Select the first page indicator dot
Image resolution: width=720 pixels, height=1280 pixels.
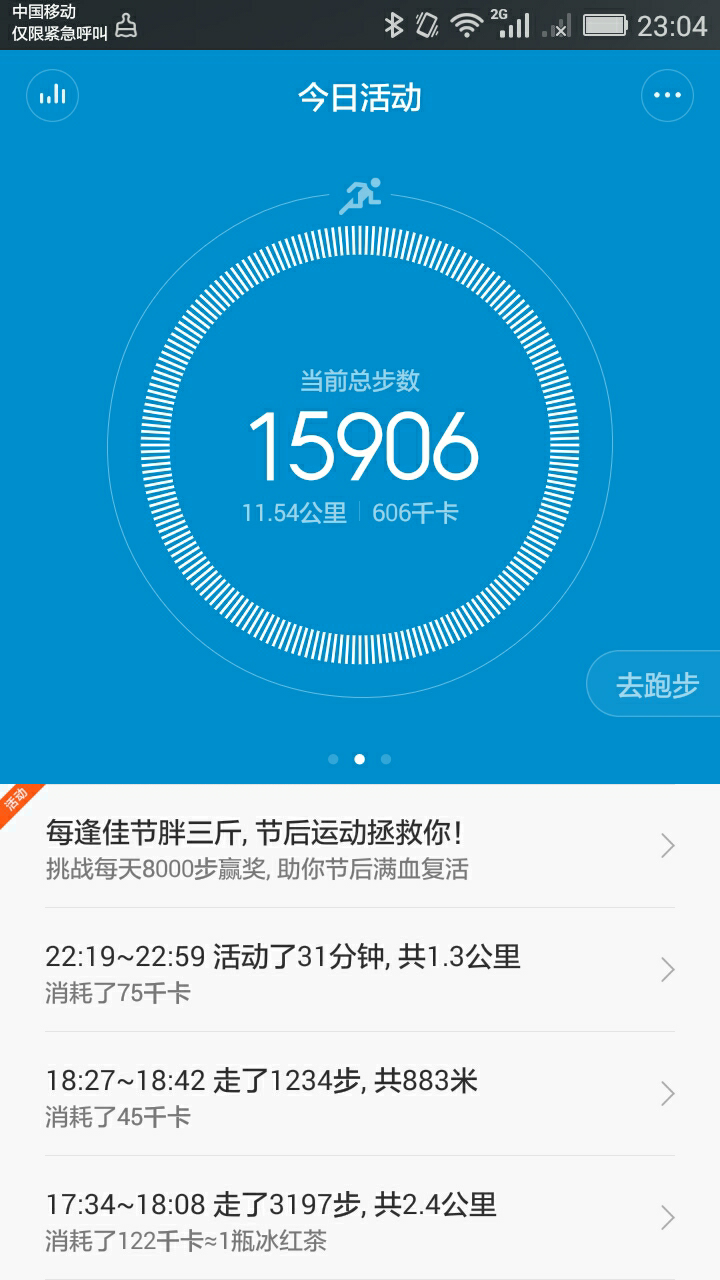334,758
